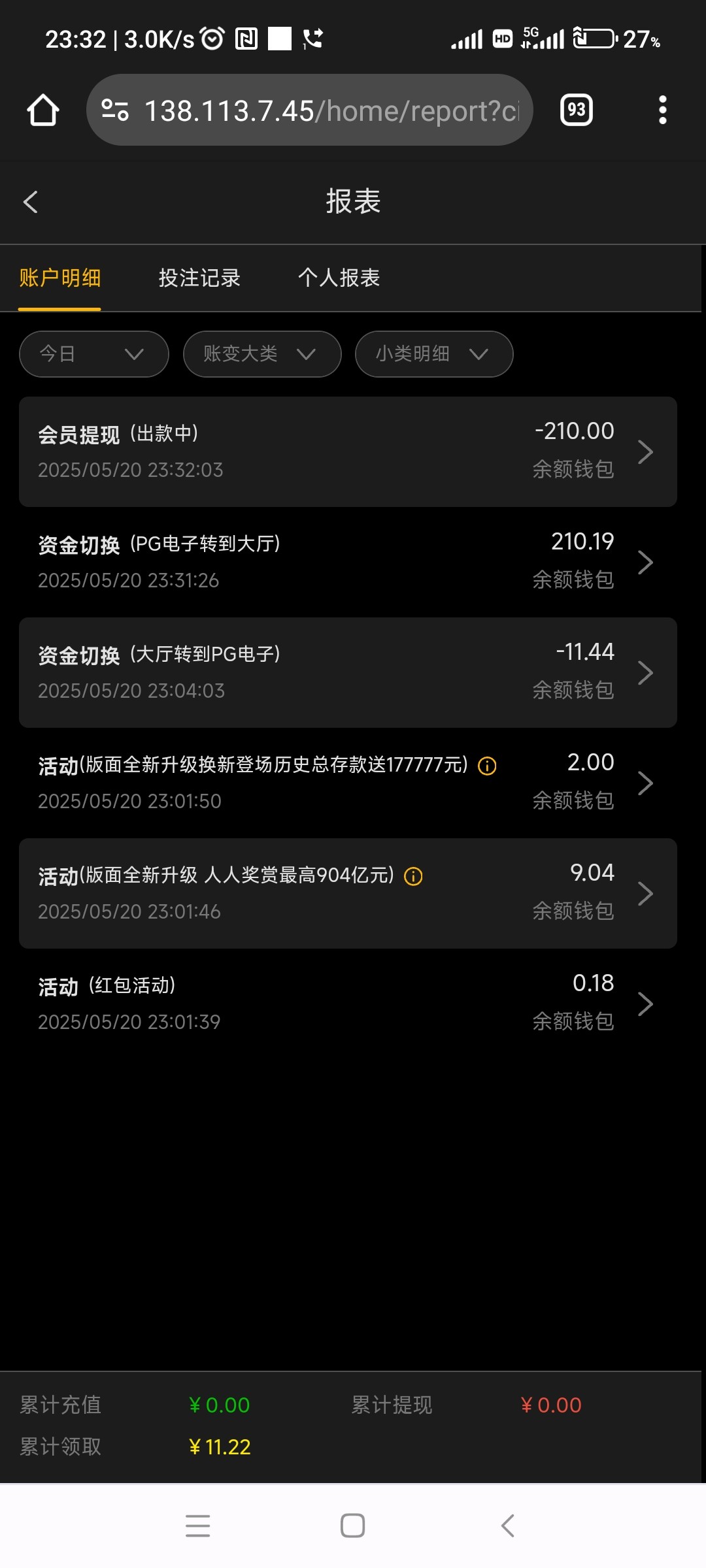Open the browser home page
This screenshot has height=1568, width=706.
tap(43, 110)
